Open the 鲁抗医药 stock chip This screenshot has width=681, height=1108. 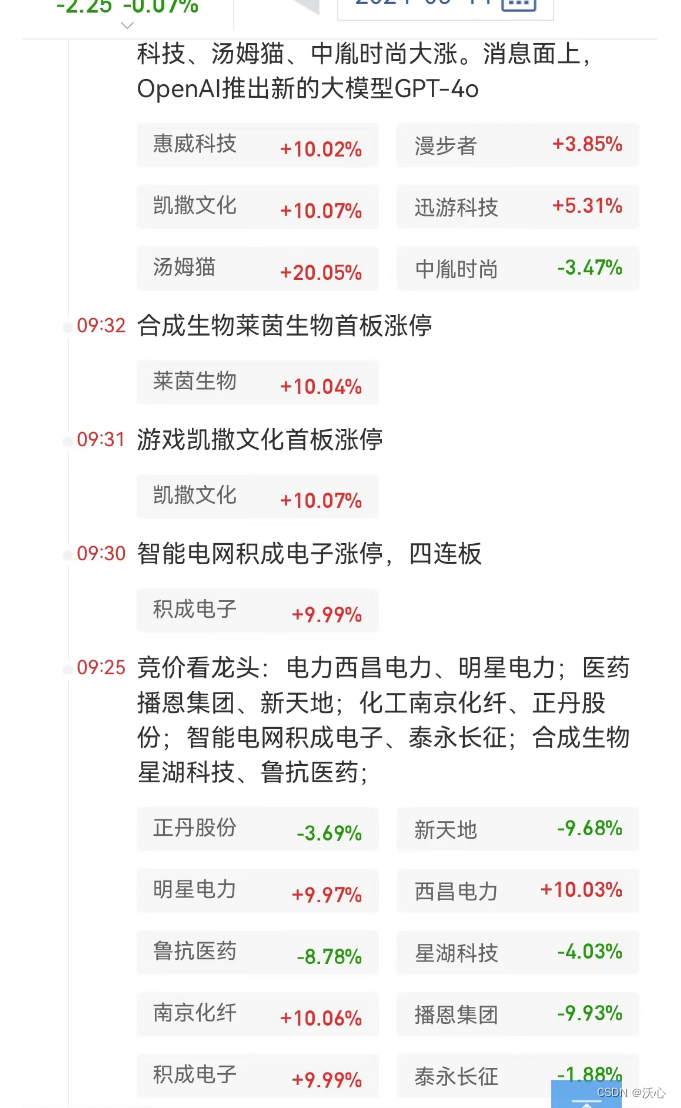point(258,953)
